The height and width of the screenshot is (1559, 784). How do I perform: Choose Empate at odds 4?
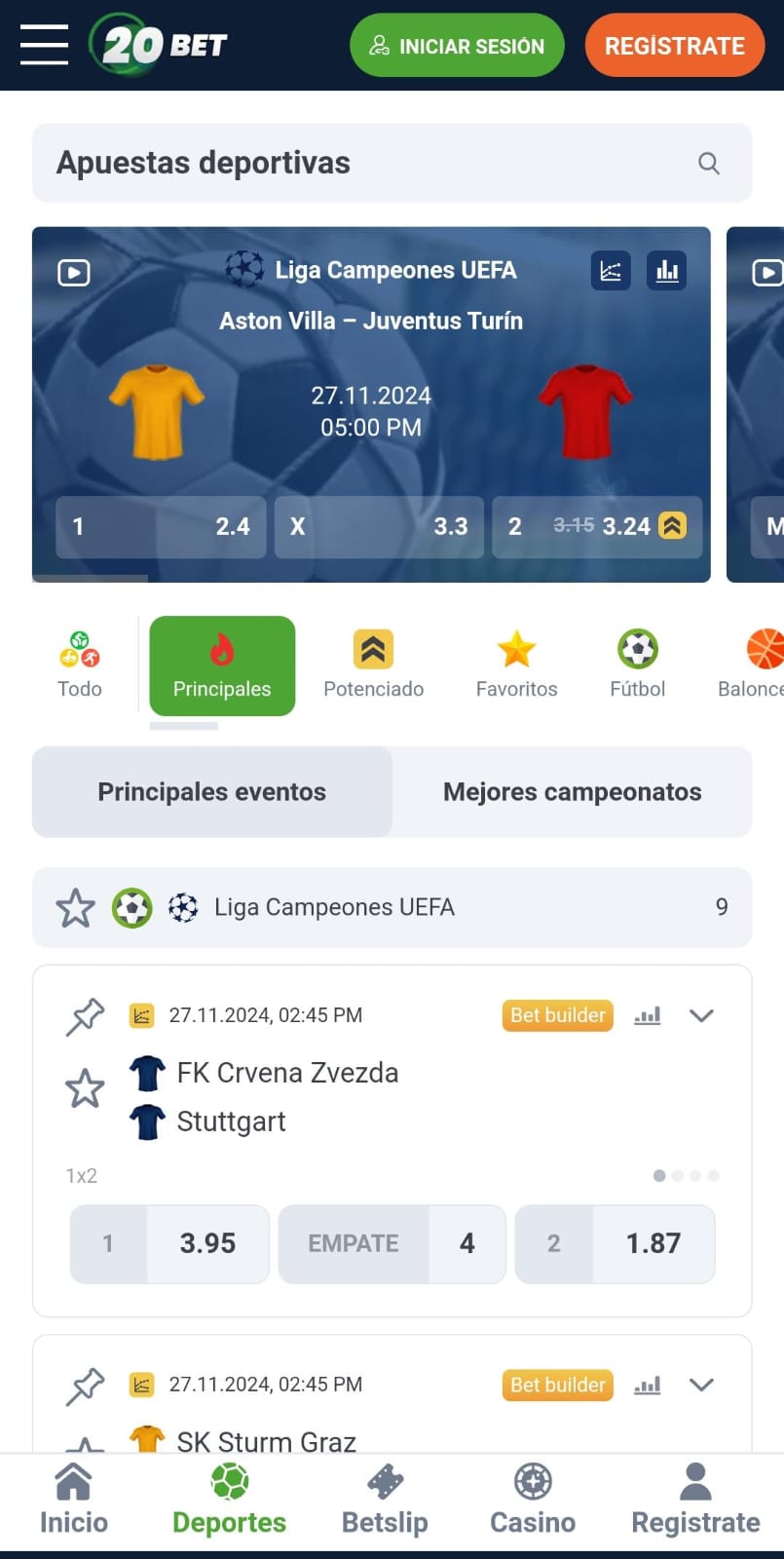pyautogui.click(x=392, y=1244)
